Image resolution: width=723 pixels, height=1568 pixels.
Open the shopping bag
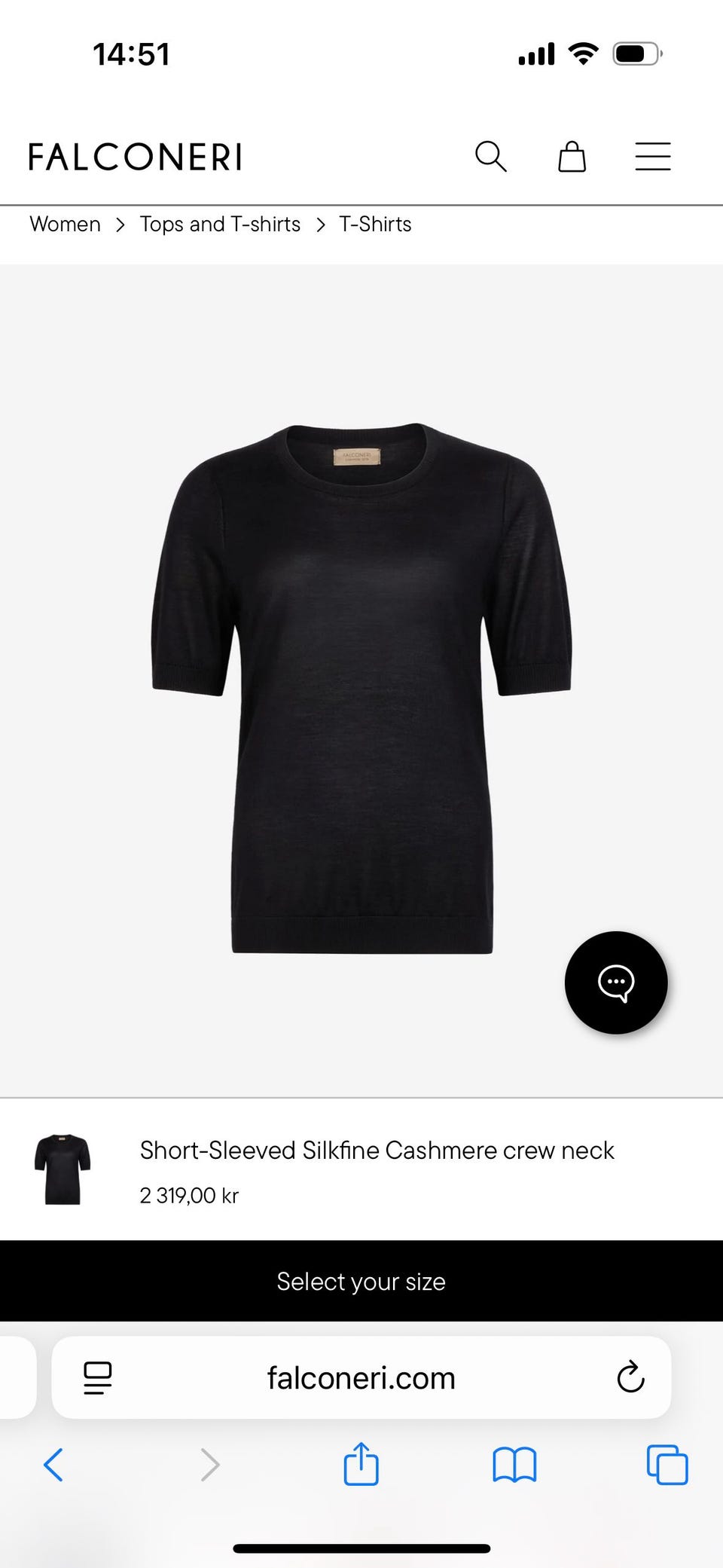572,157
